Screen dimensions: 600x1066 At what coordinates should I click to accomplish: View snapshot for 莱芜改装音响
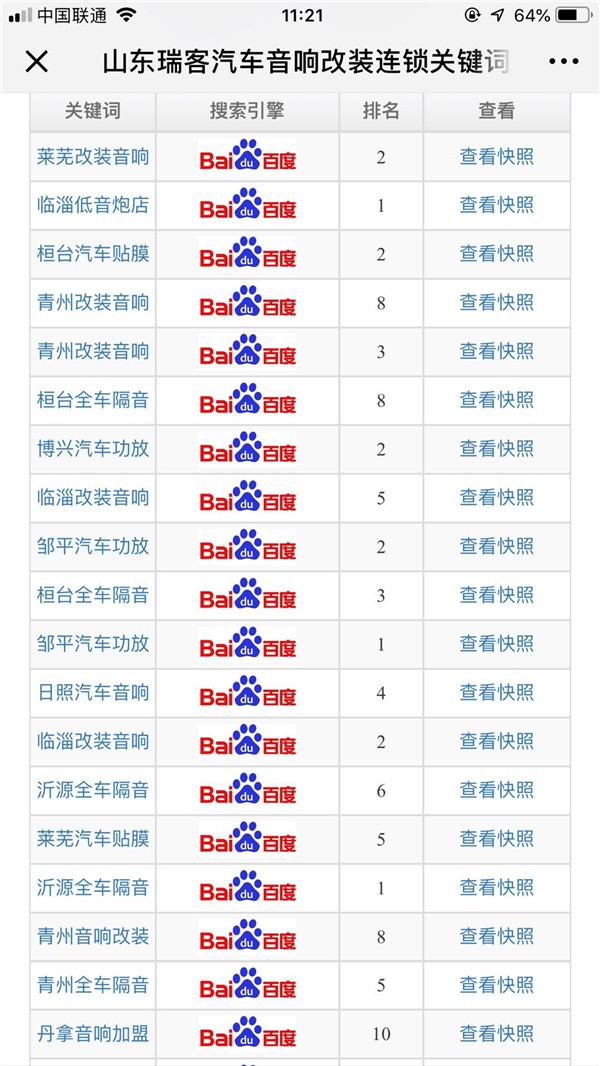pos(496,156)
